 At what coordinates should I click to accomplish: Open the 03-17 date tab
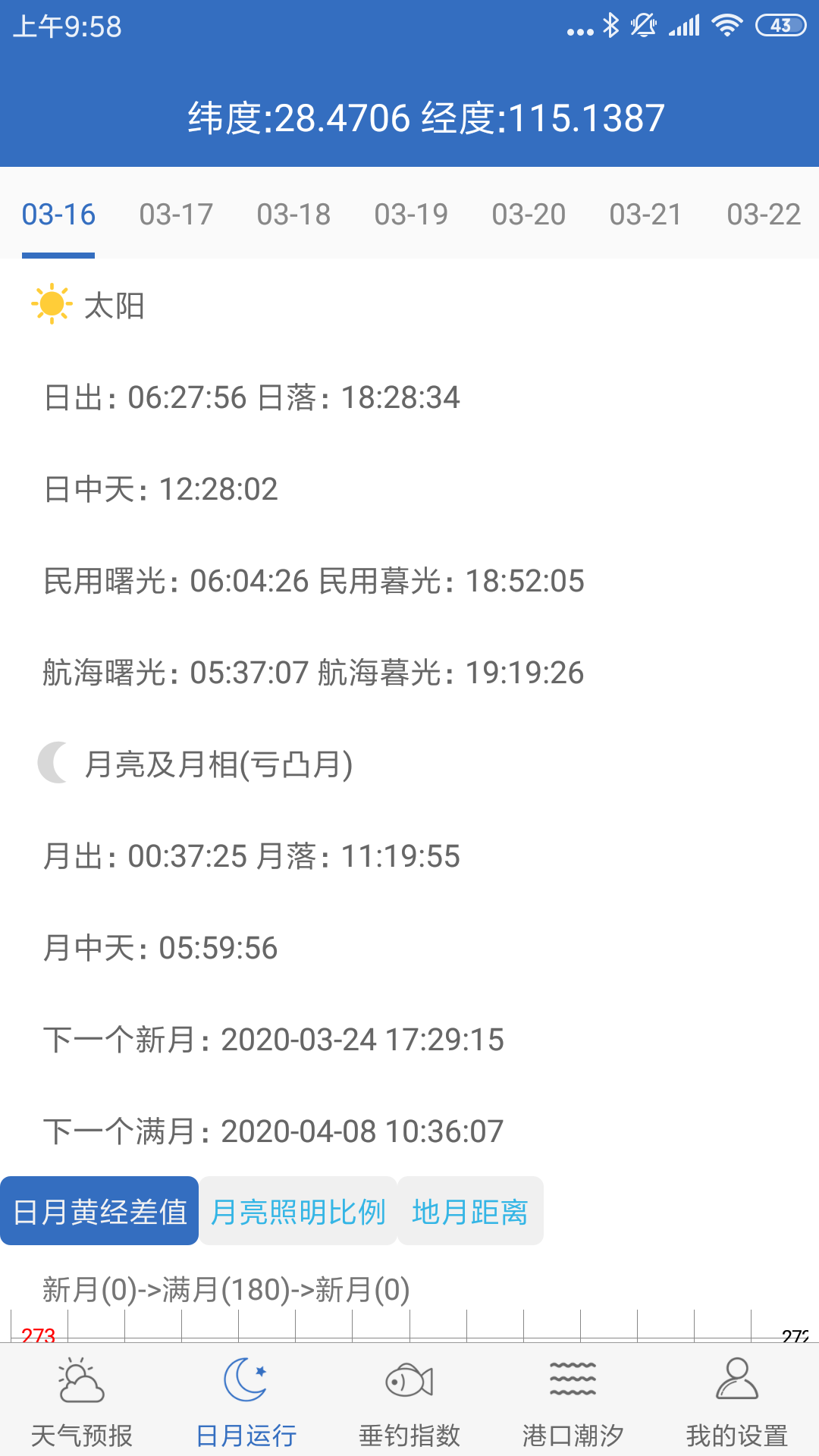[x=176, y=215]
